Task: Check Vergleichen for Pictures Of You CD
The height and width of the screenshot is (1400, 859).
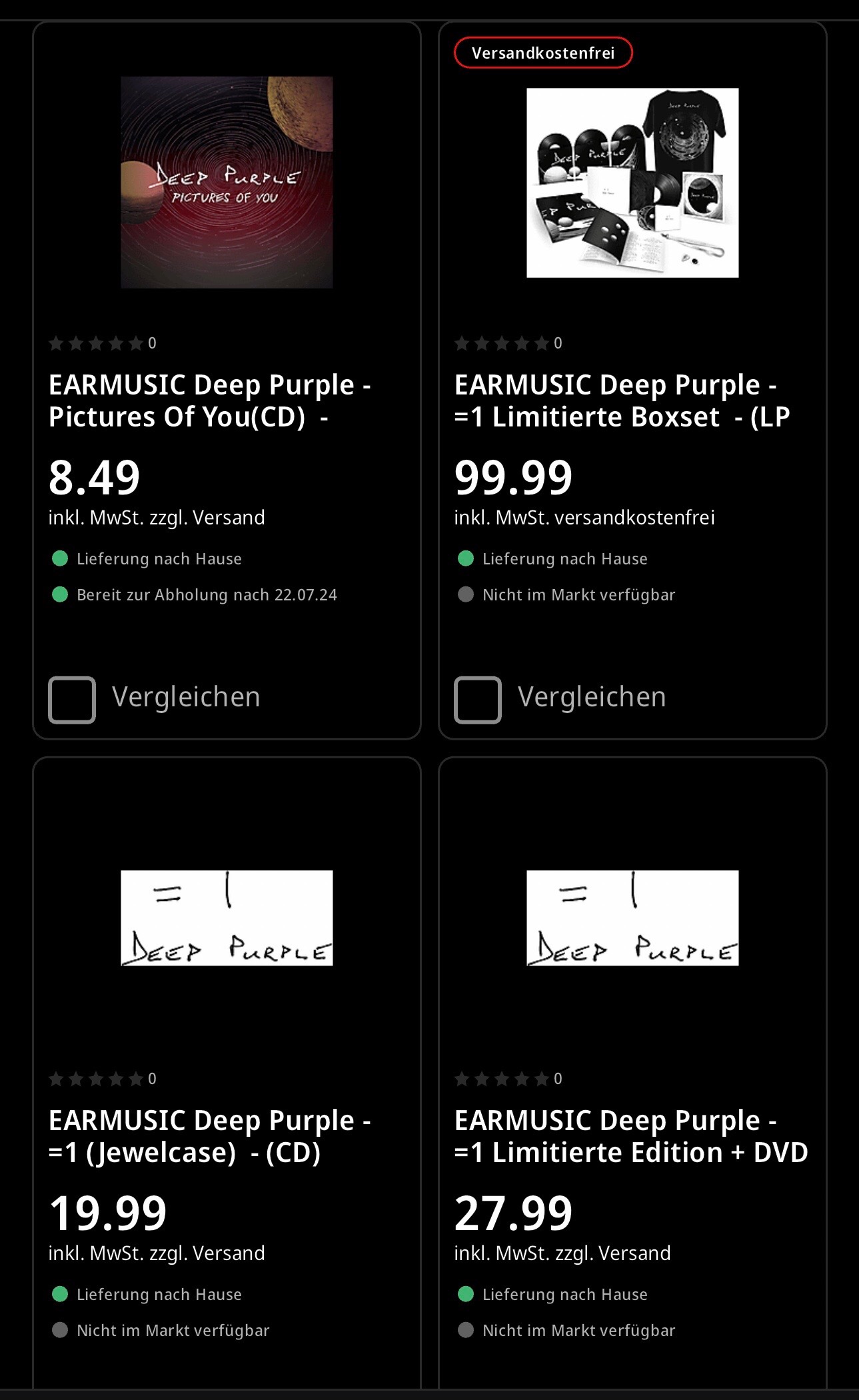Action: (72, 700)
